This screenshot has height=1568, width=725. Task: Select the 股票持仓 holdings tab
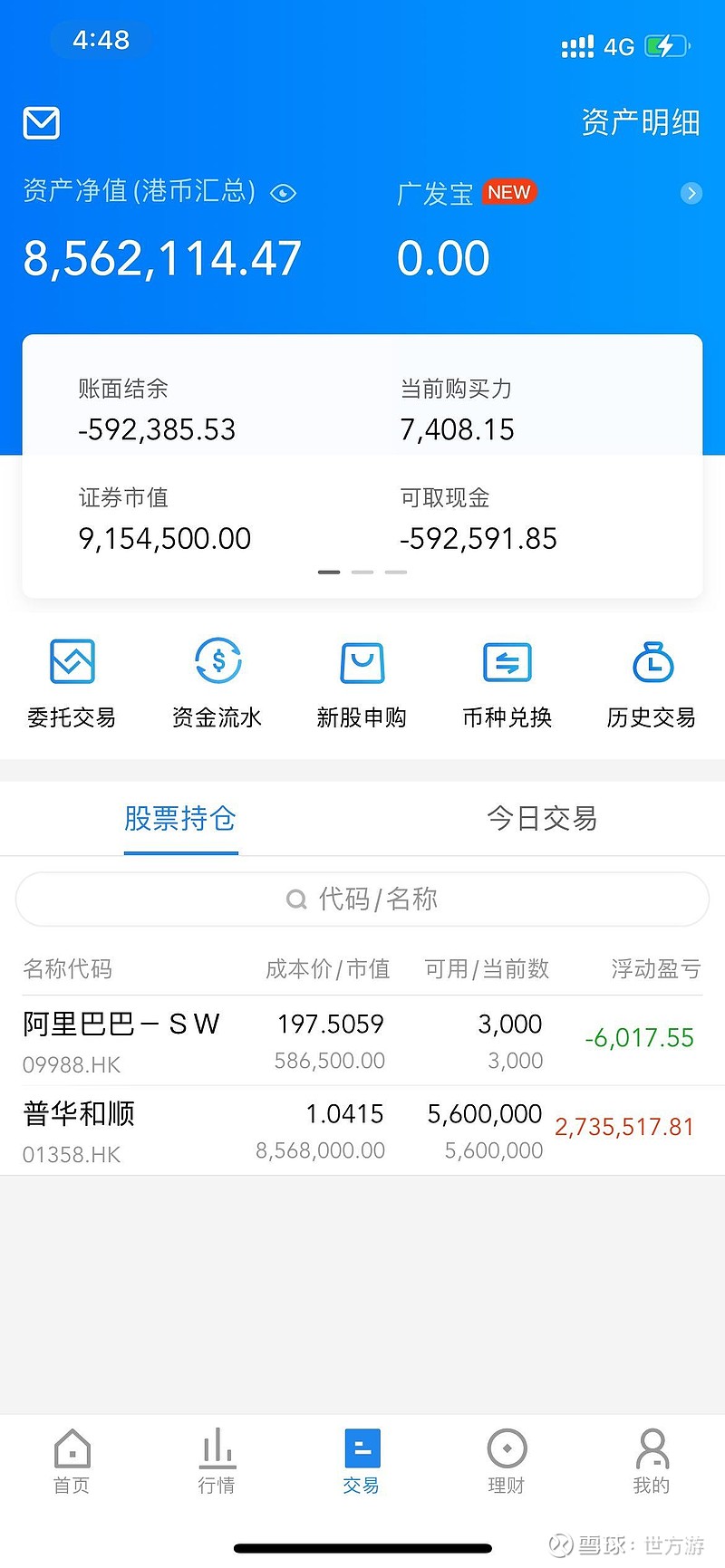pos(180,819)
